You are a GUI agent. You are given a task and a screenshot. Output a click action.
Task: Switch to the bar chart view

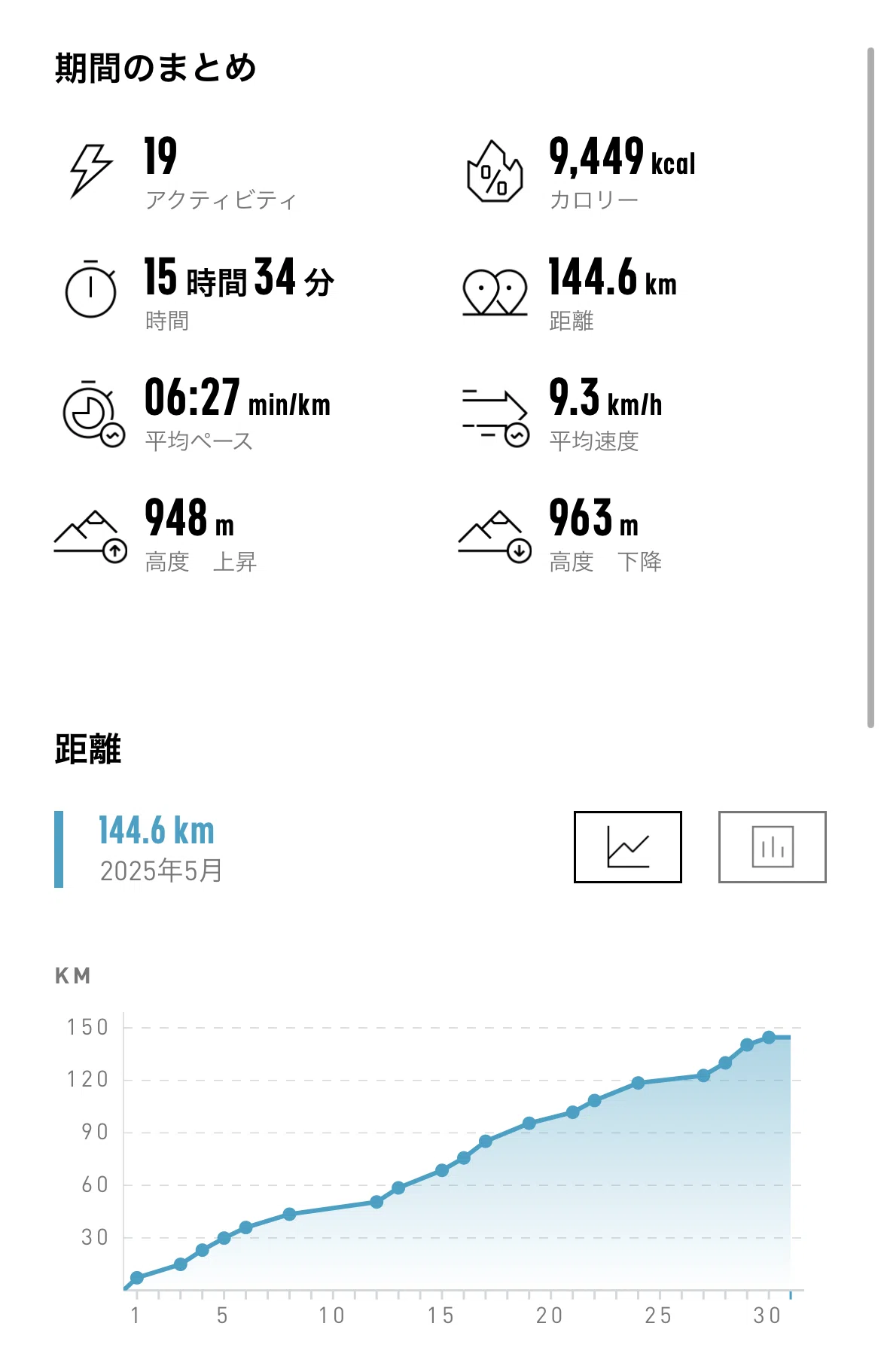pyautogui.click(x=772, y=846)
